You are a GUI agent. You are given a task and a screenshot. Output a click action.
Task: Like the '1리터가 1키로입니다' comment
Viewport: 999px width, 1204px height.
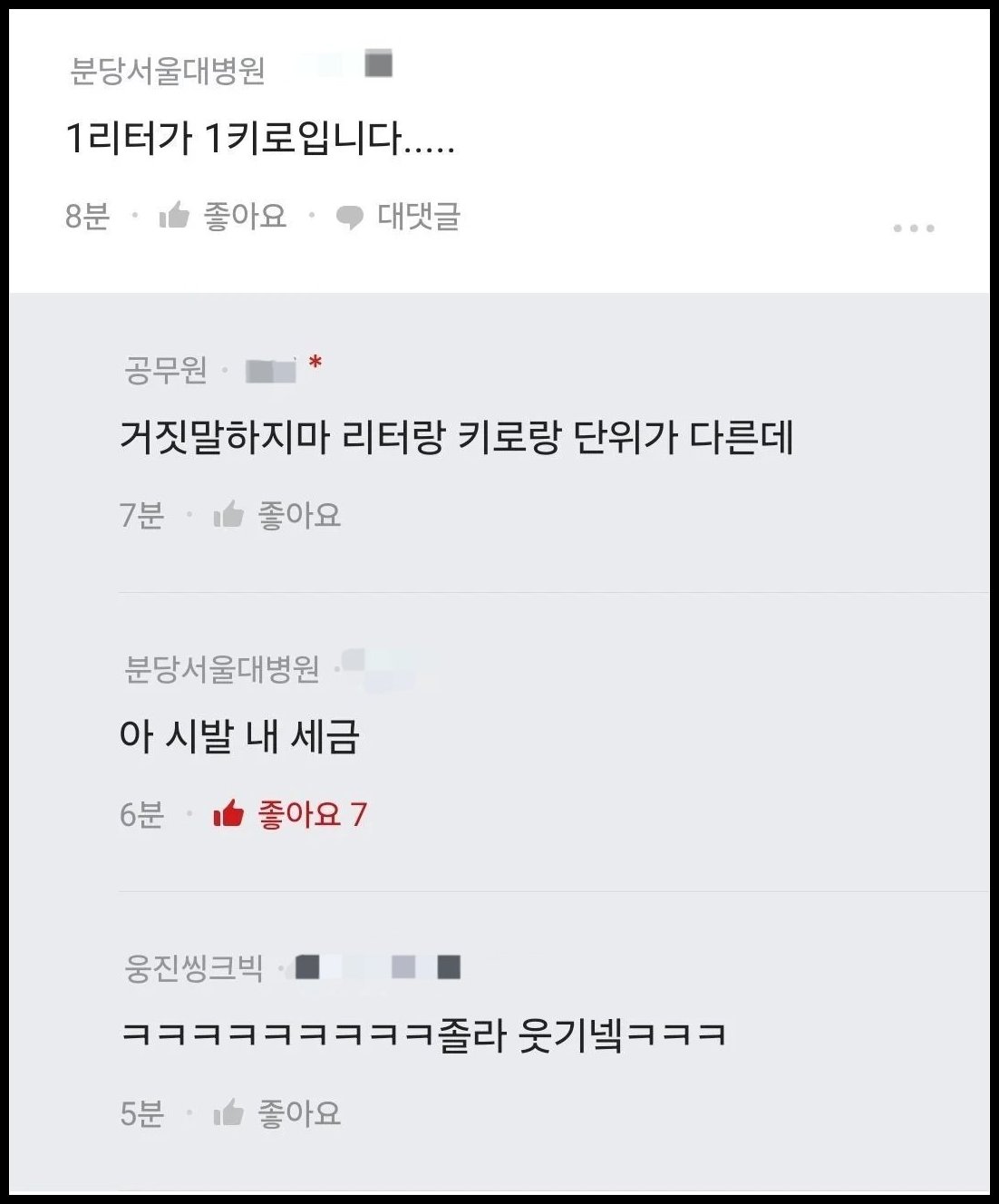pos(223,216)
